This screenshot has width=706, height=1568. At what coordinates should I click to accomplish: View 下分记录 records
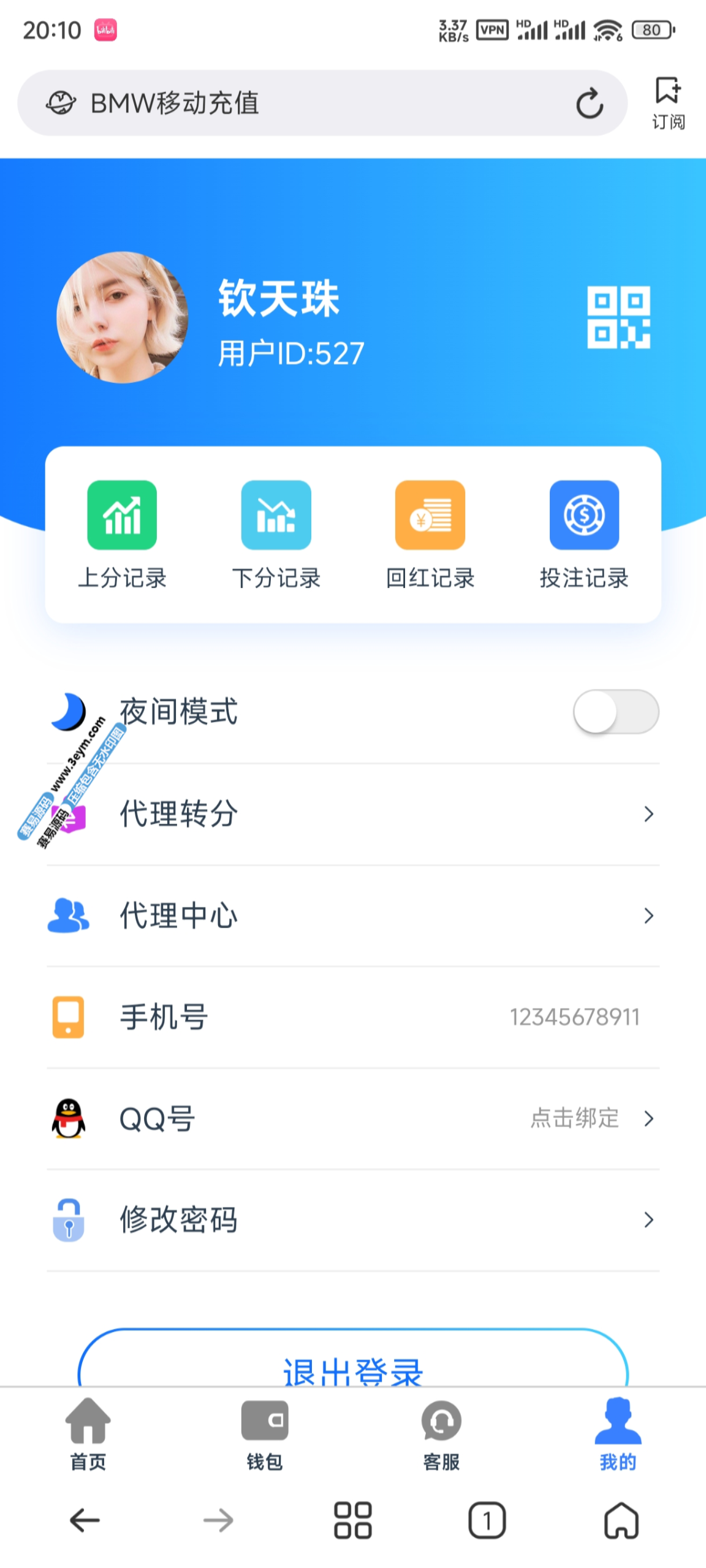click(276, 534)
